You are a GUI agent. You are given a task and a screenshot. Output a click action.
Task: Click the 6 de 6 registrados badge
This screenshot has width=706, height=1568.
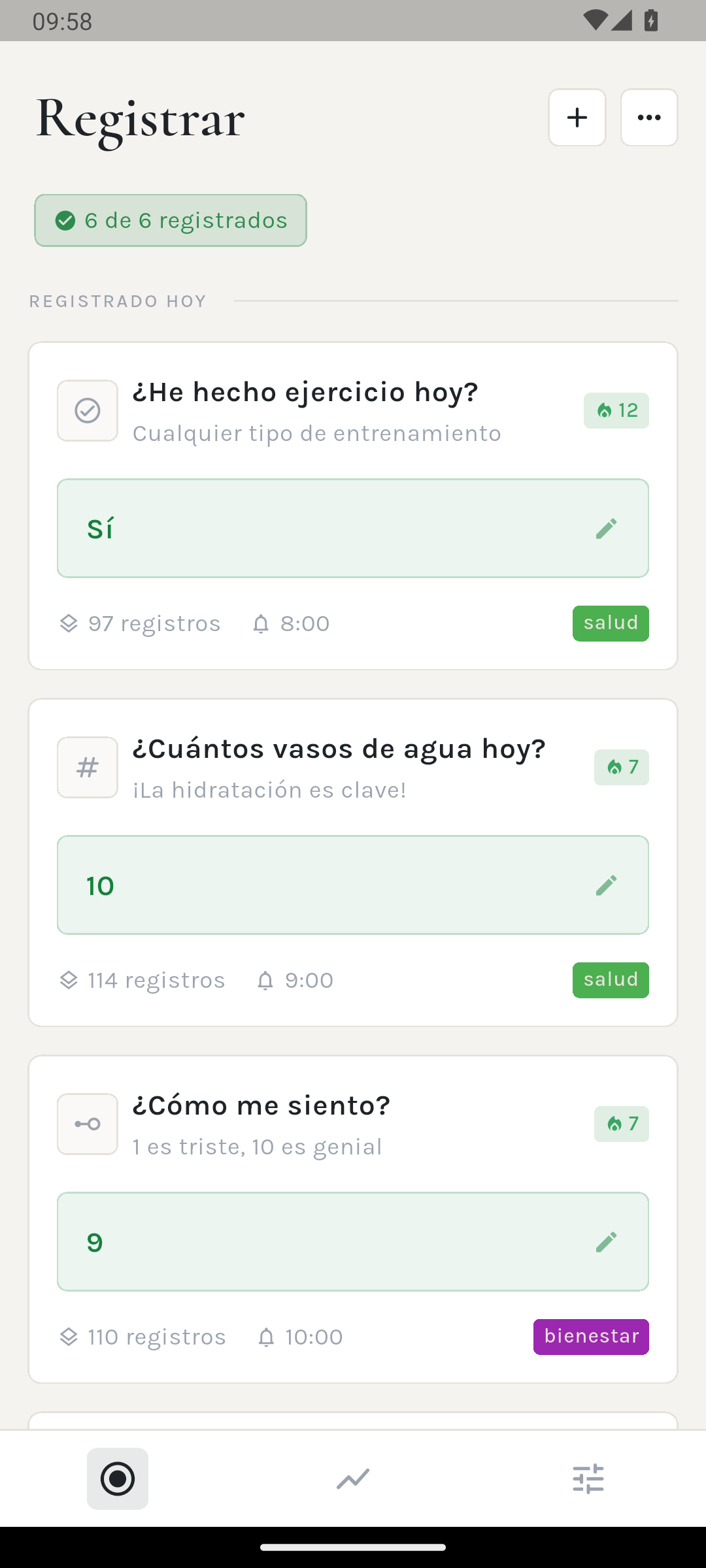(170, 220)
